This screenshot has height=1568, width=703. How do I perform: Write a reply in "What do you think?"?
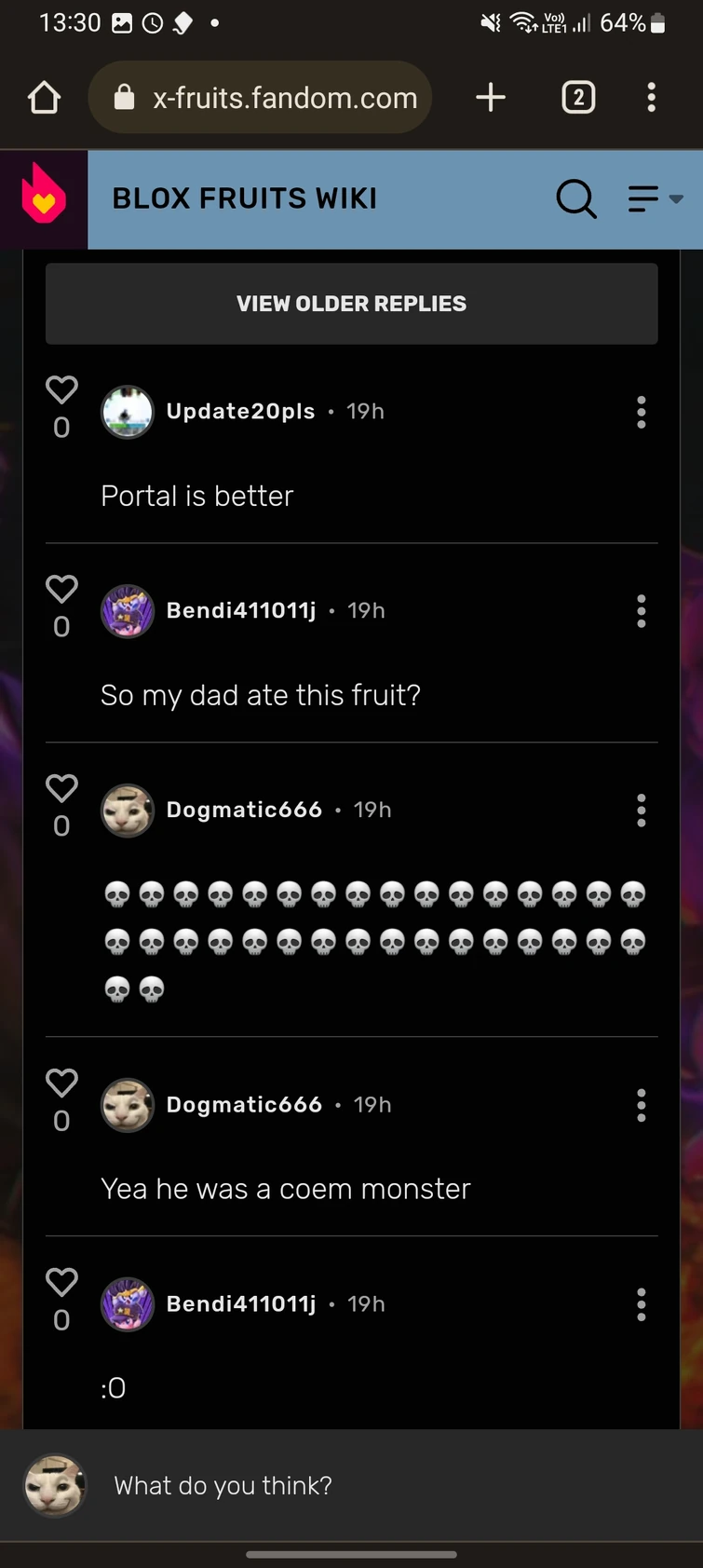[x=372, y=1485]
